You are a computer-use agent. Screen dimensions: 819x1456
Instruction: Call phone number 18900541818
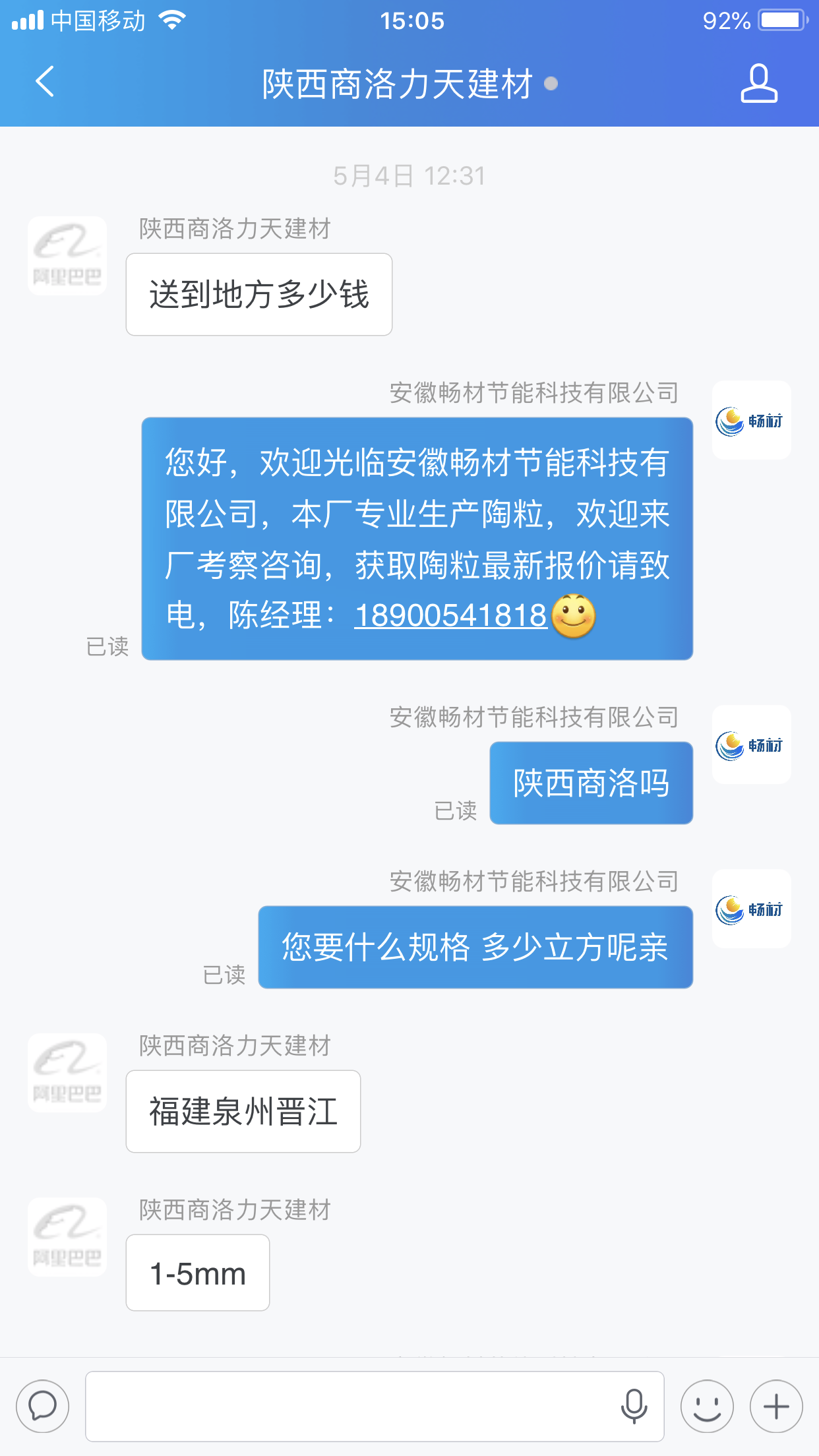point(450,616)
